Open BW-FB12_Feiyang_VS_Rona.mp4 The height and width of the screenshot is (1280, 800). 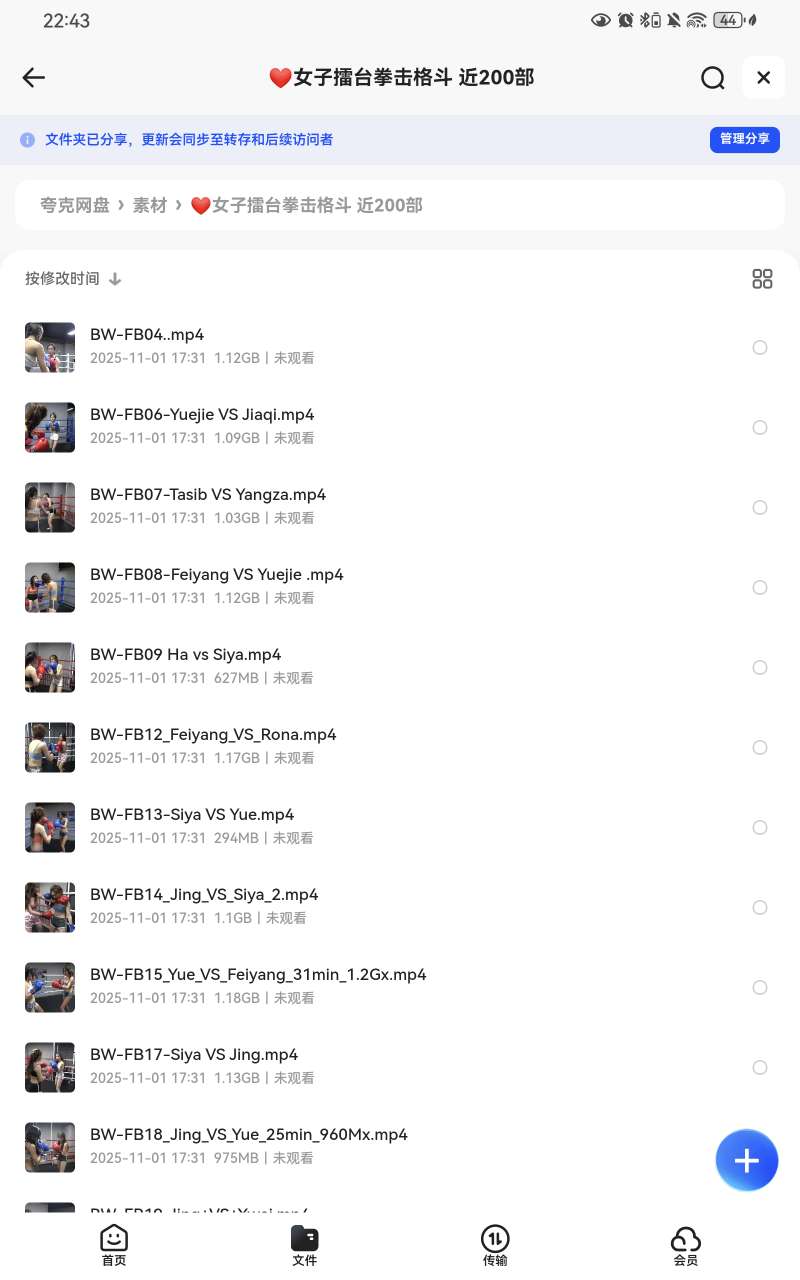[213, 734]
